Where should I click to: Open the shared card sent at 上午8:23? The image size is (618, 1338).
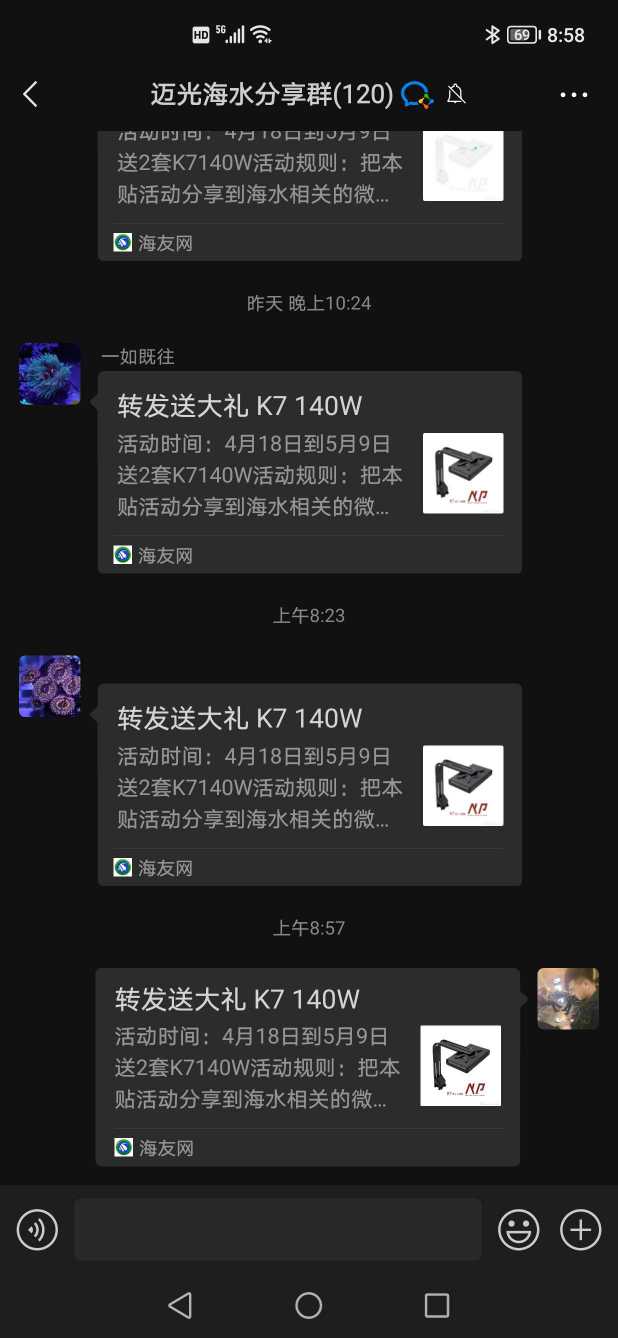pos(309,784)
